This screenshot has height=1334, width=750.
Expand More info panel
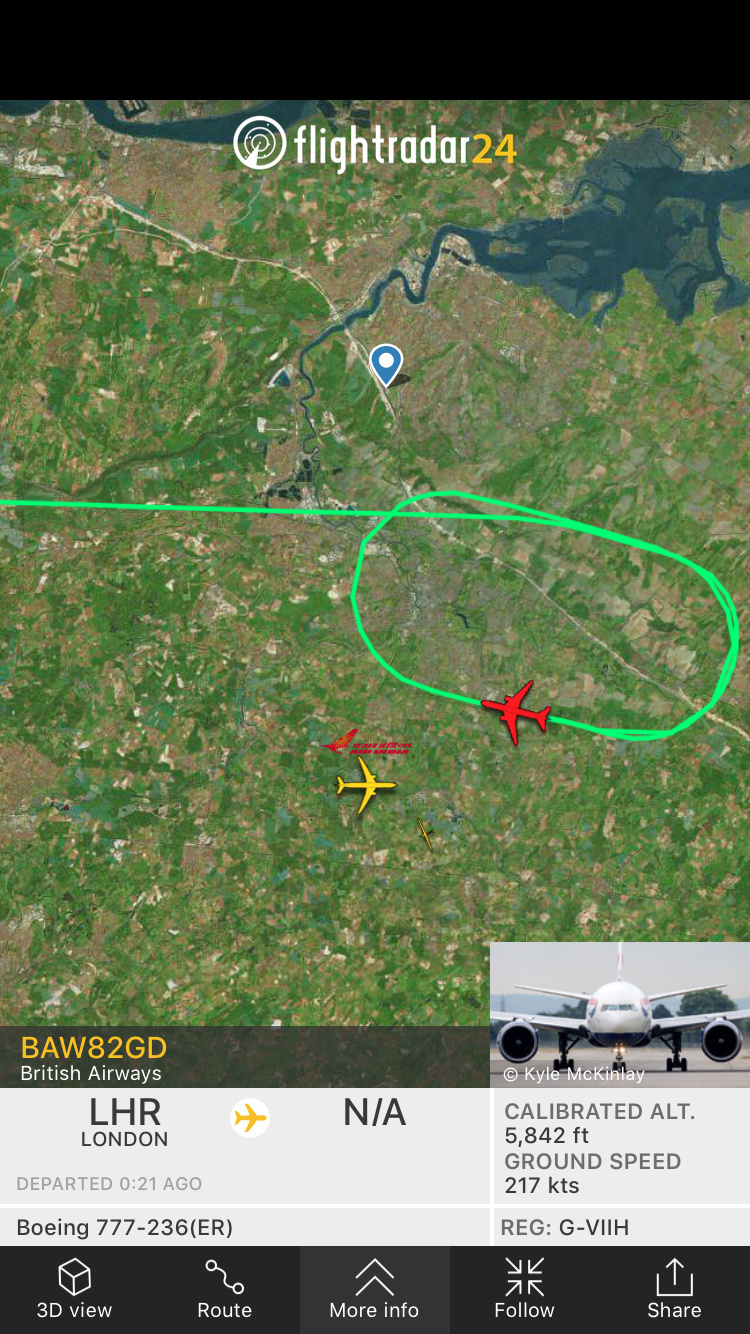pos(374,1290)
